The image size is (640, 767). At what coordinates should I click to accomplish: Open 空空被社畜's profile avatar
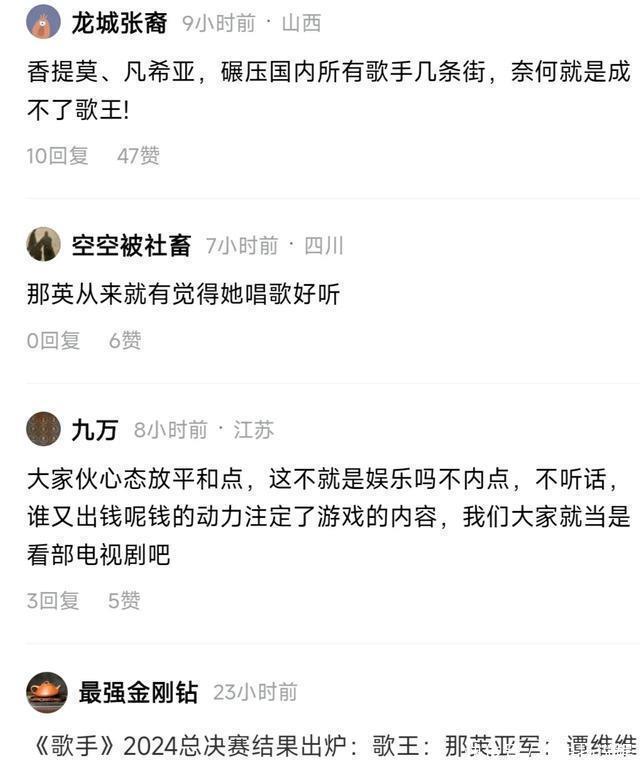pos(43,244)
